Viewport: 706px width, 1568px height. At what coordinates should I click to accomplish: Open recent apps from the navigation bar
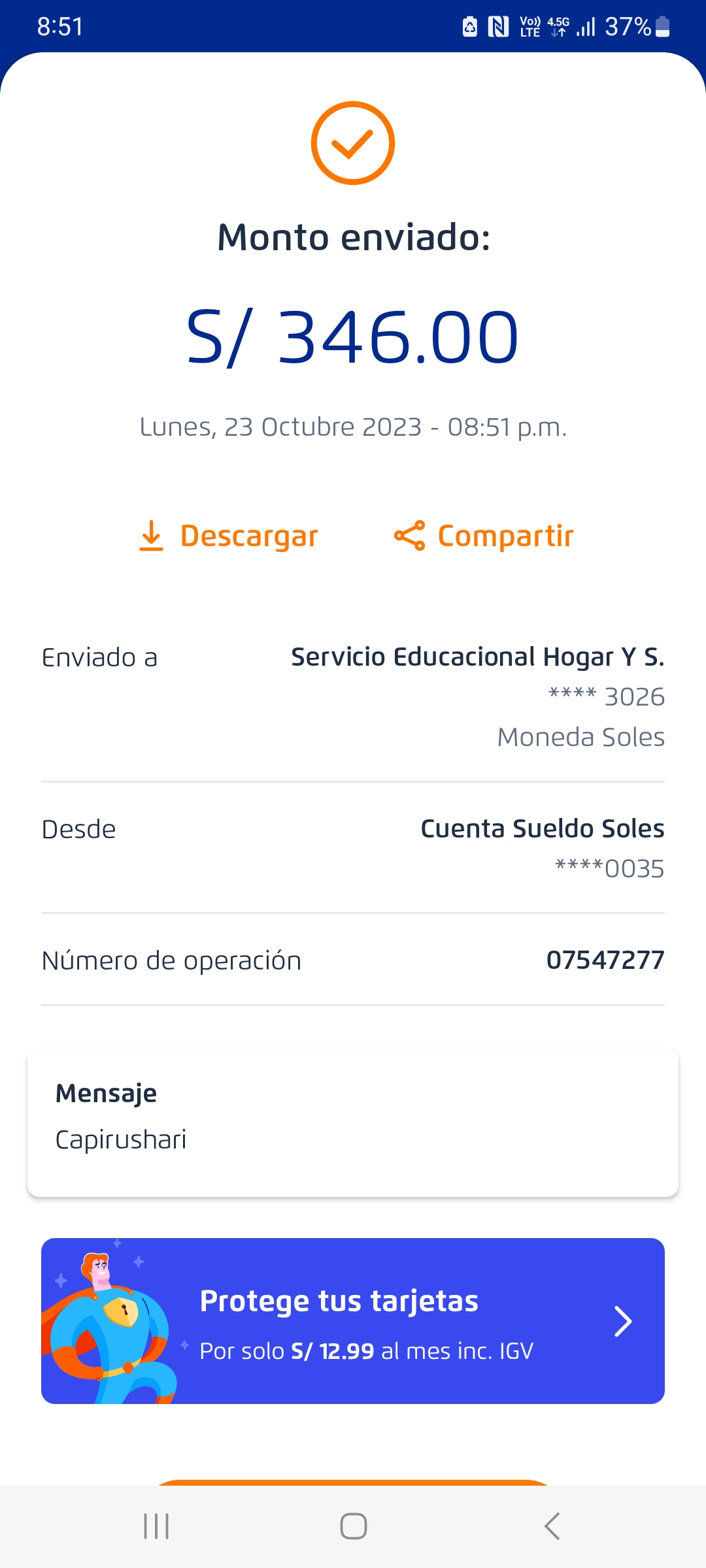pyautogui.click(x=156, y=1526)
